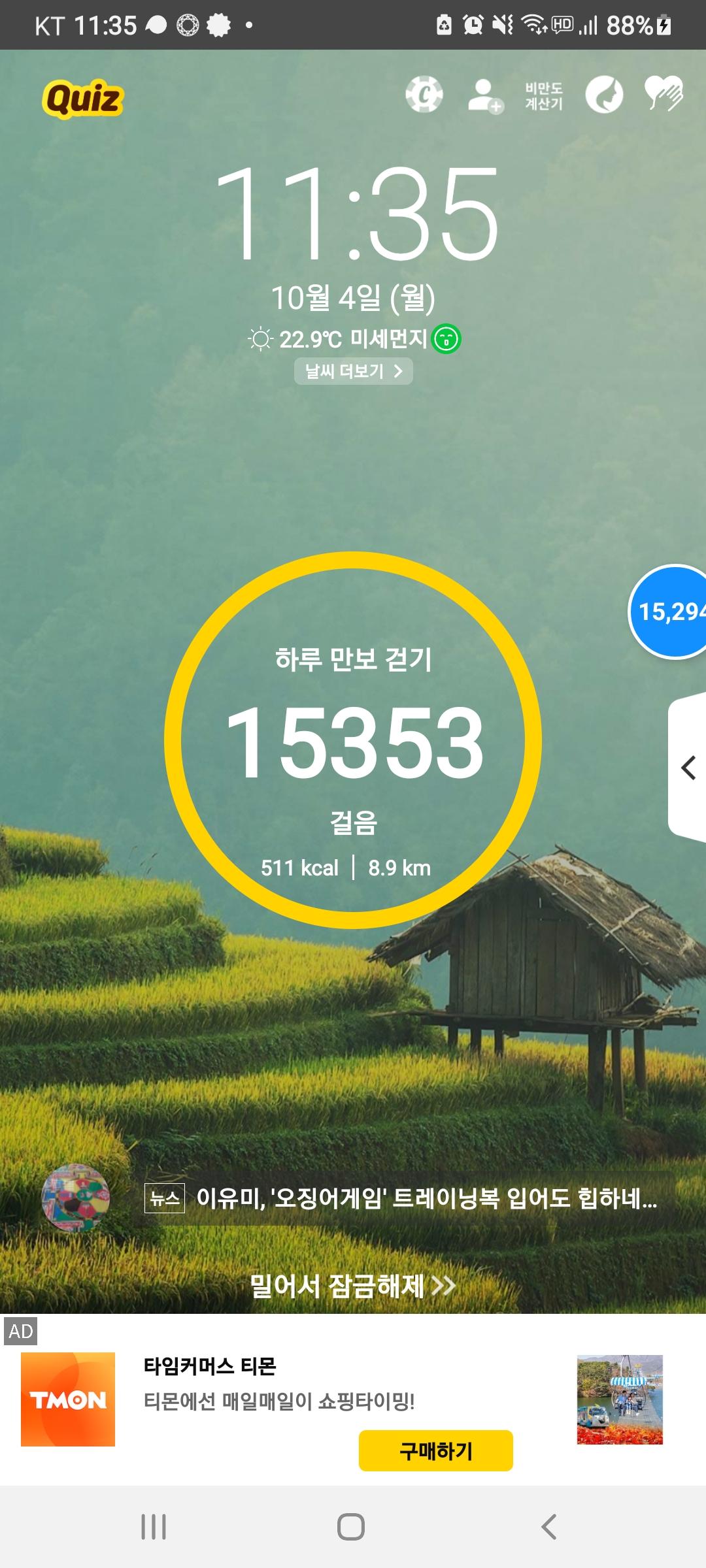Open the 비만도 계산기 calculator
Viewport: 706px width, 1568px height.
(x=544, y=96)
